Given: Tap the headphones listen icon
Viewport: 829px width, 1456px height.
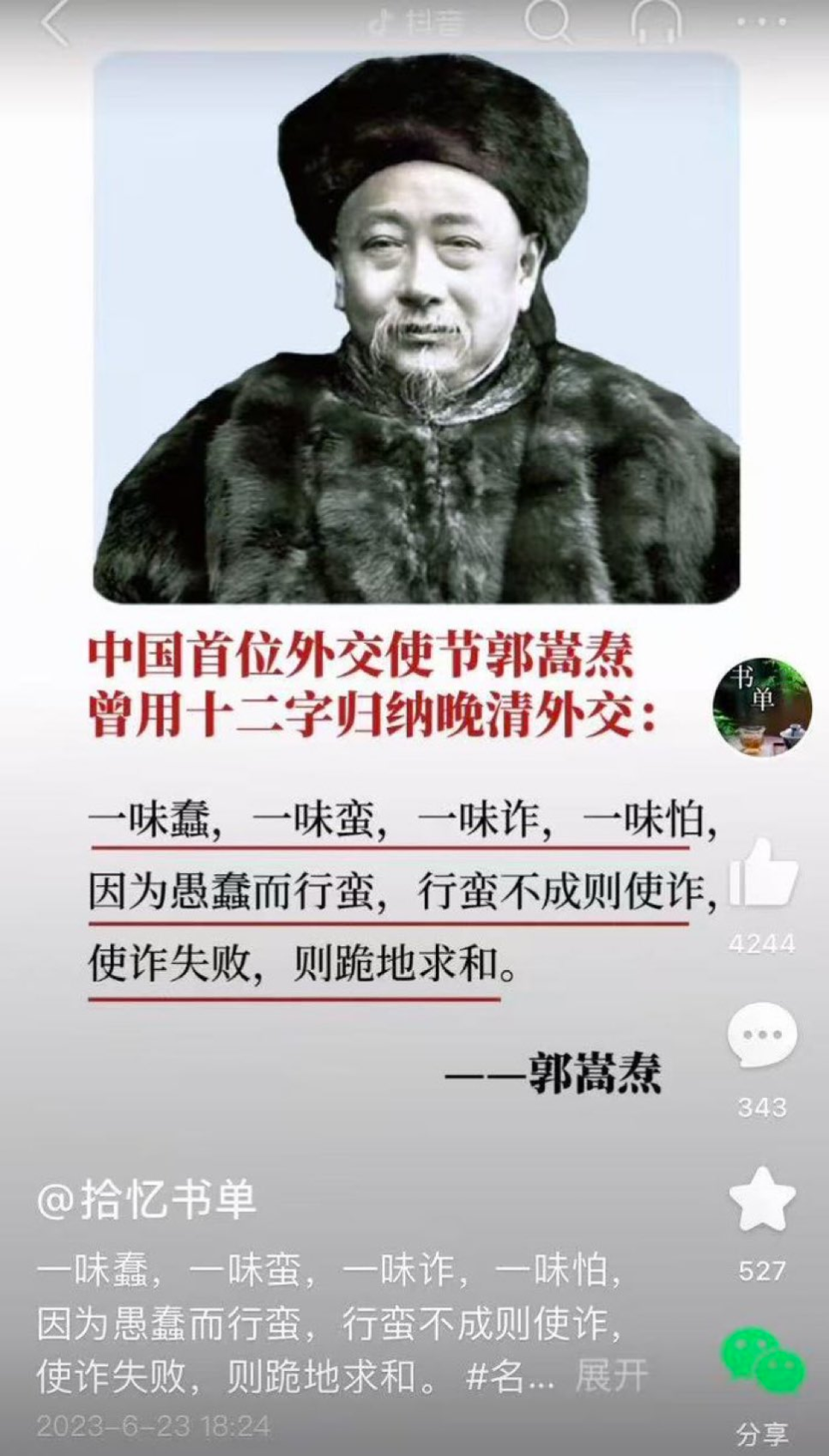Looking at the screenshot, I should (656, 21).
